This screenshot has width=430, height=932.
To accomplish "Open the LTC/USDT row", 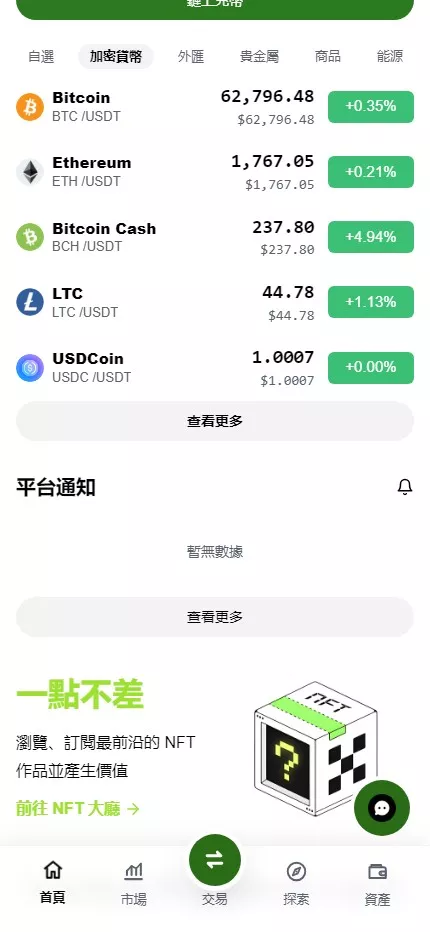I will pos(215,302).
